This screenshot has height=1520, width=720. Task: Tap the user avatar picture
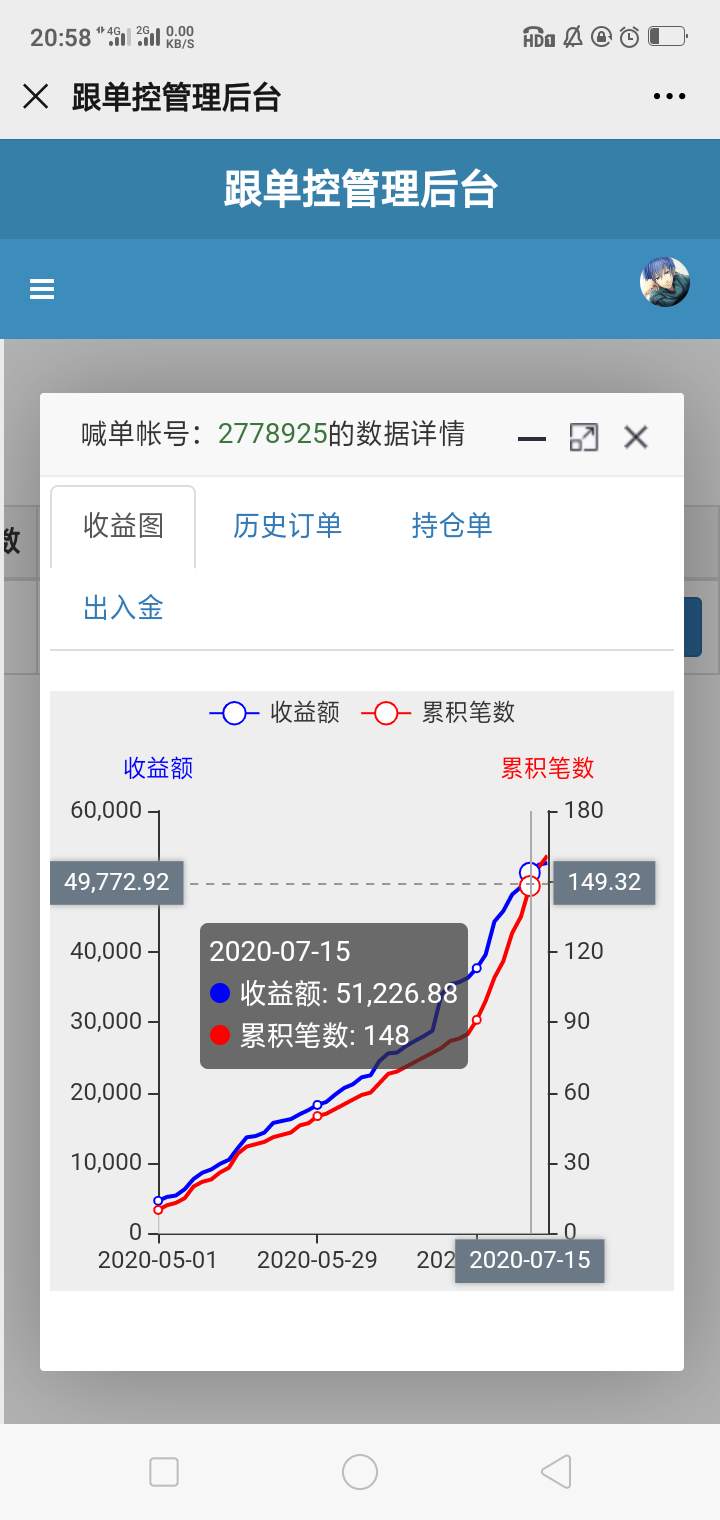(x=665, y=282)
